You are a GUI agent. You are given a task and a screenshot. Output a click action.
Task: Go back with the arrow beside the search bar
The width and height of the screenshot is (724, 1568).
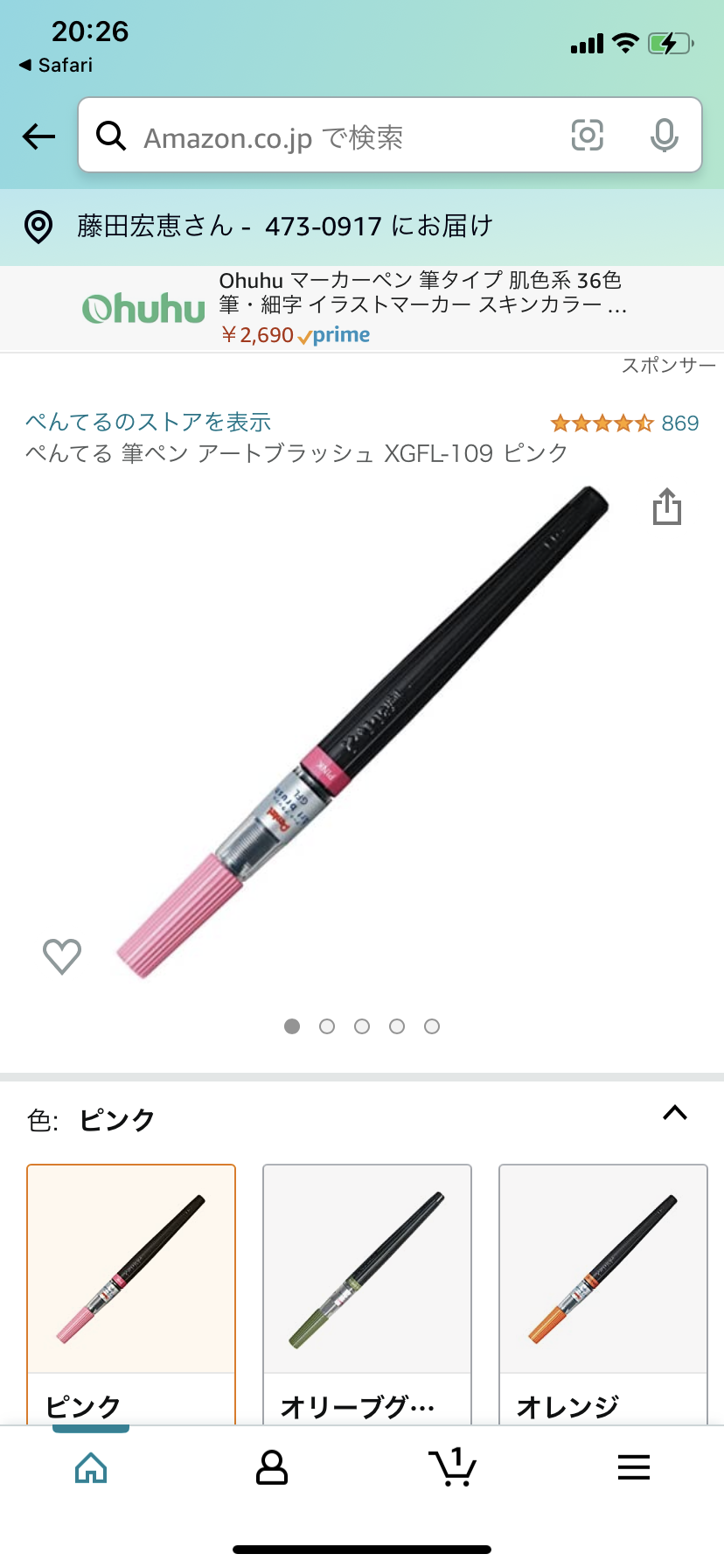point(38,136)
